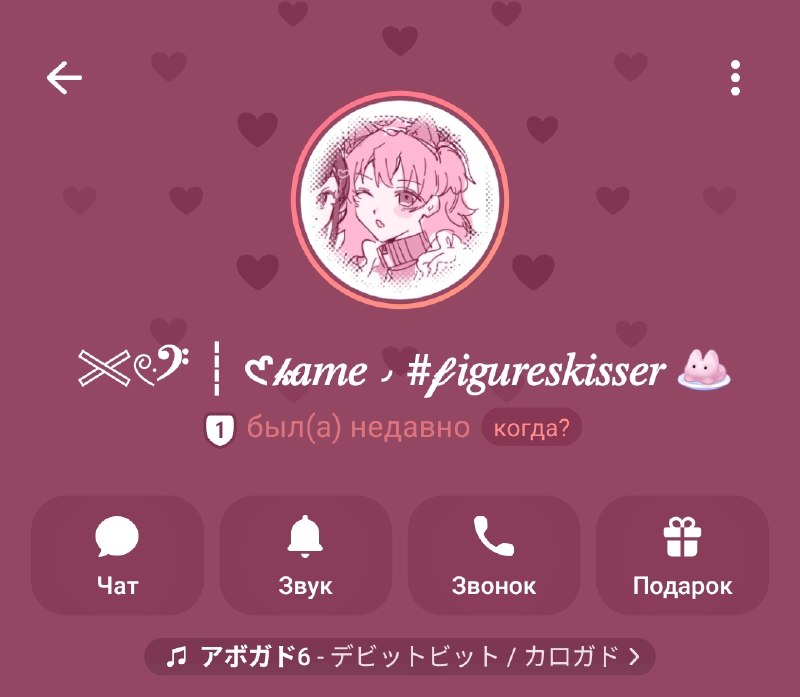
Task: Open Чат with this user
Action: tap(117, 555)
